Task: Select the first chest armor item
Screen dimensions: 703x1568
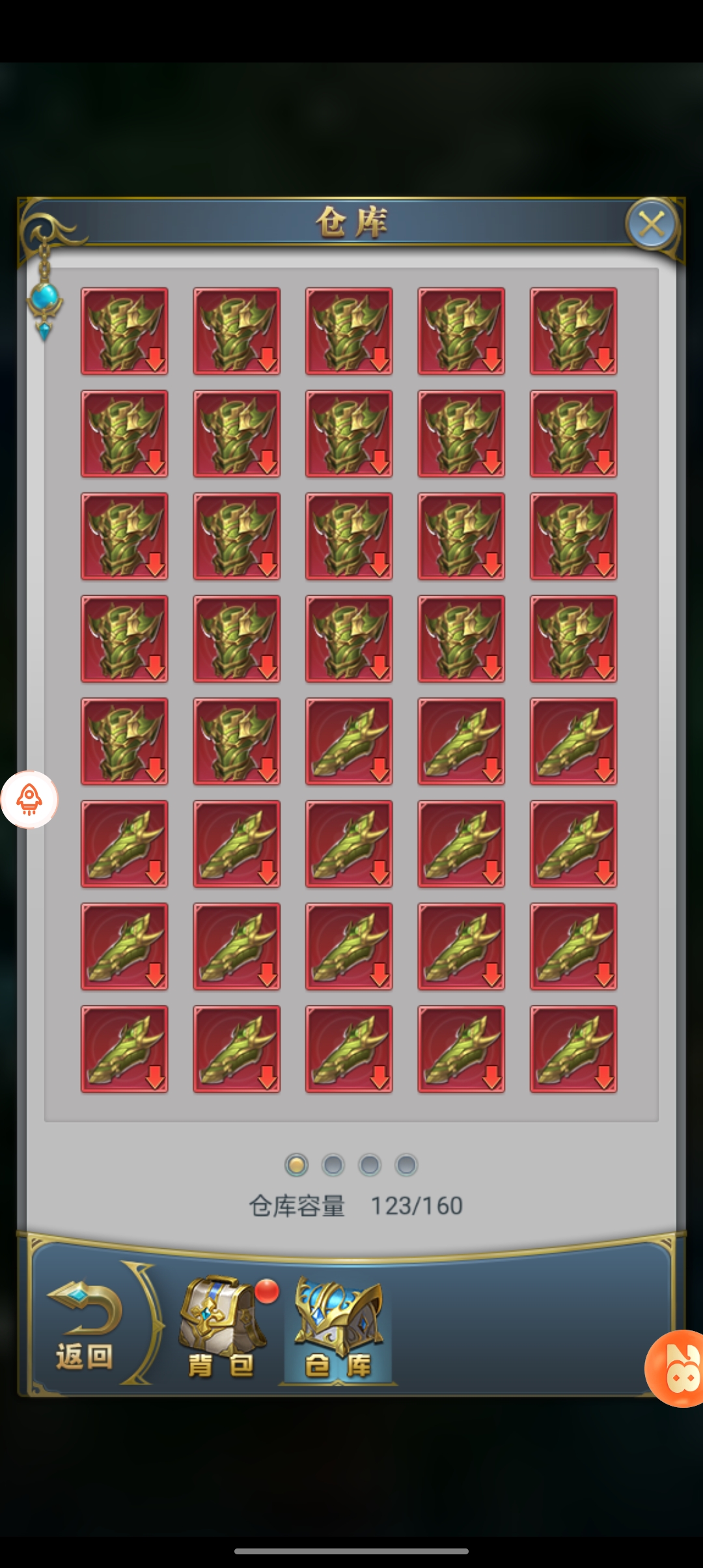Action: click(124, 331)
